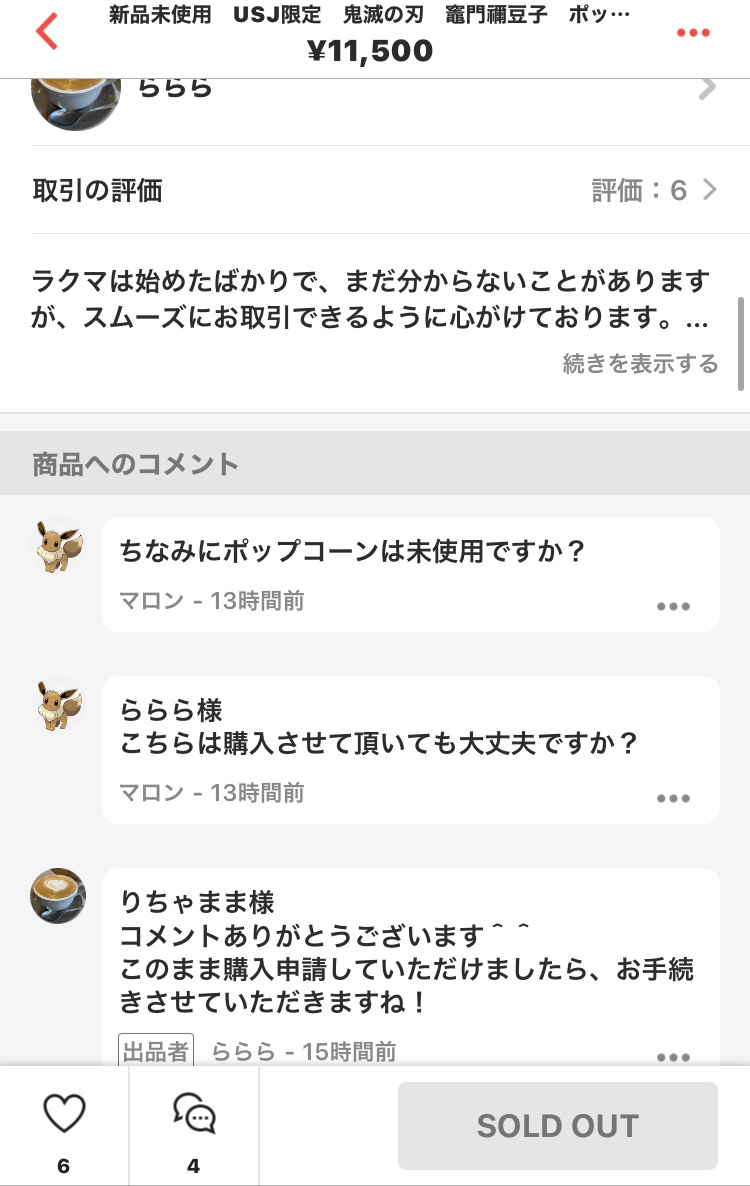Open options for ポップコーンは未使用ですか comment
Image resolution: width=750 pixels, height=1186 pixels.
(673, 607)
